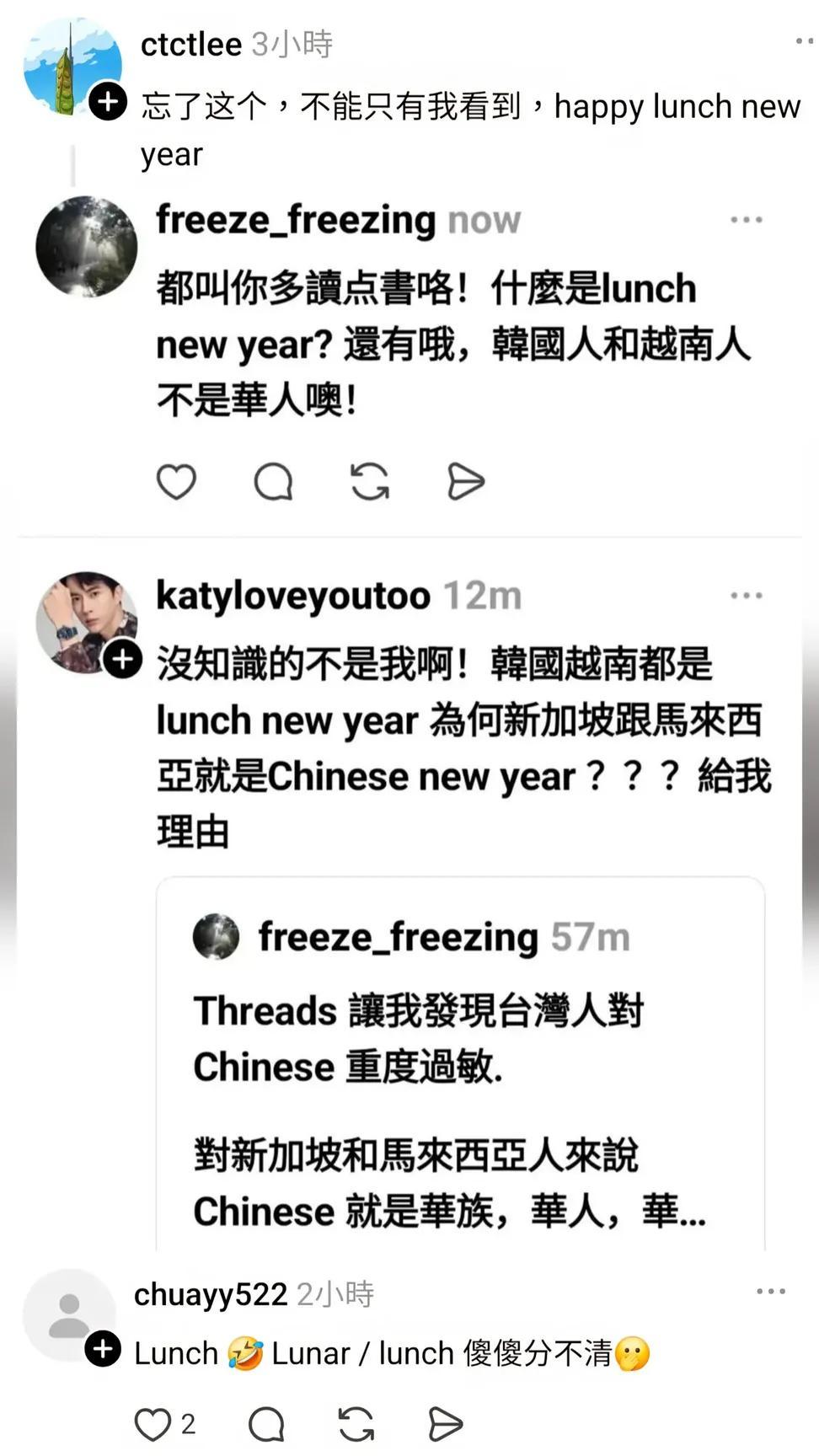Open the options menu on katyloveyoutoo's post
This screenshot has height=1456, width=819.
tap(747, 594)
